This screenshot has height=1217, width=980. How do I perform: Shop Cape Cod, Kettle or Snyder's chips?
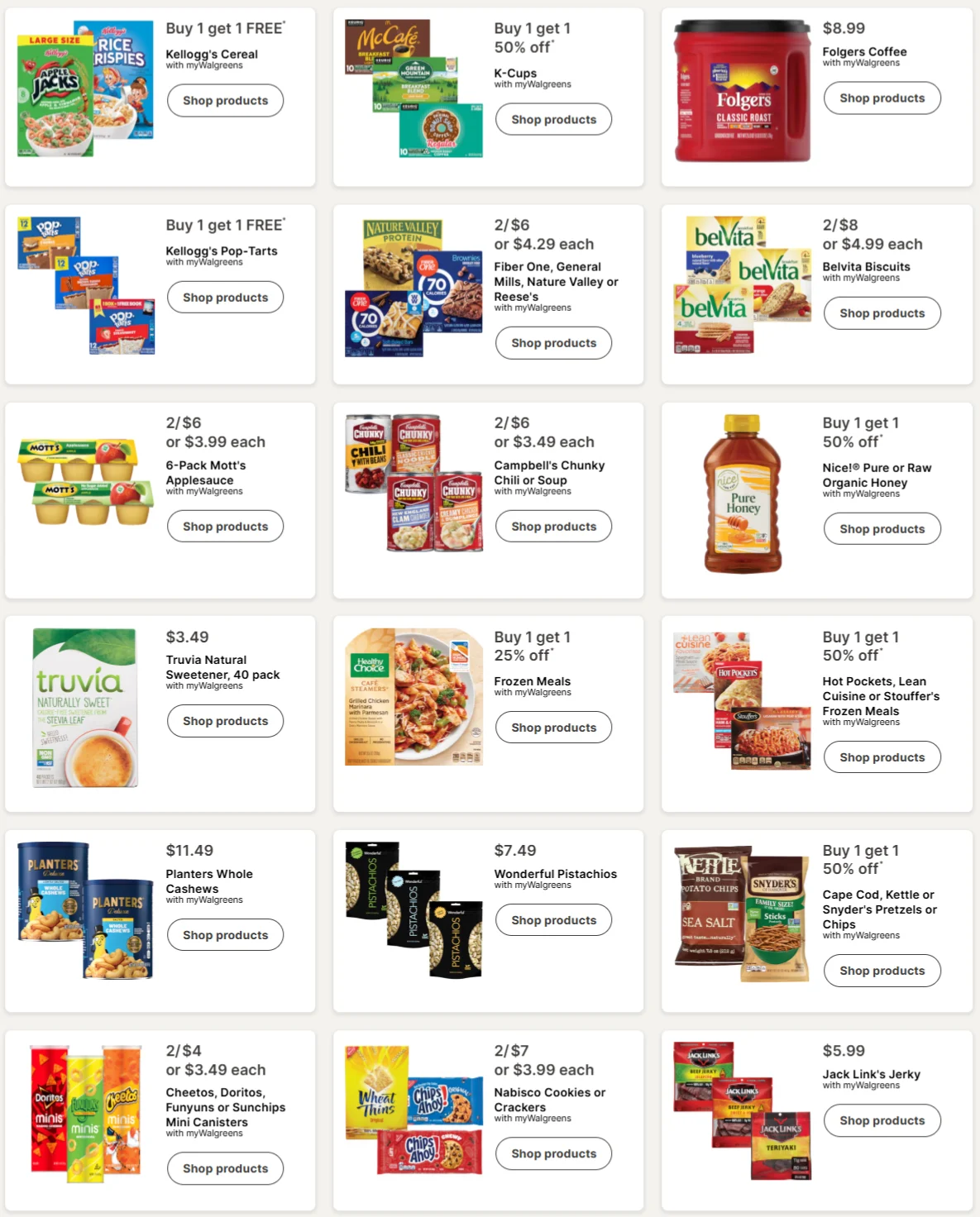pyautogui.click(x=882, y=970)
